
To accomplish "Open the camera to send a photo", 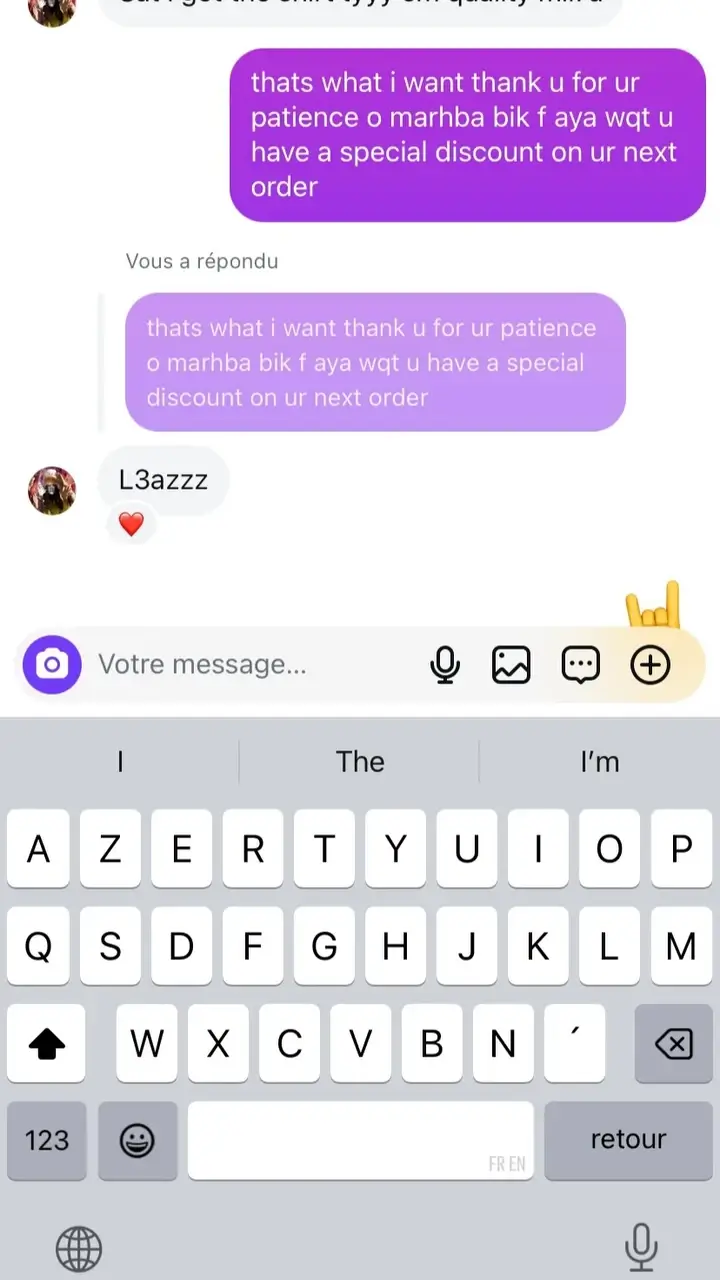I will [51, 664].
